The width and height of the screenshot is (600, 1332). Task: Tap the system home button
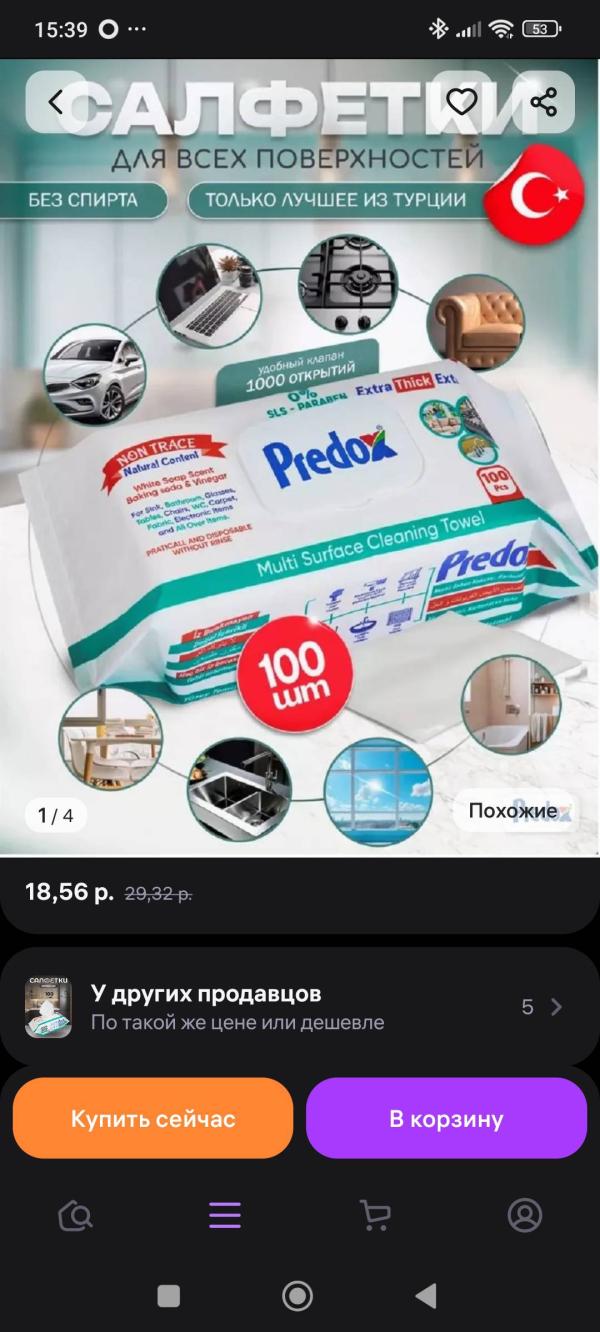298,1296
